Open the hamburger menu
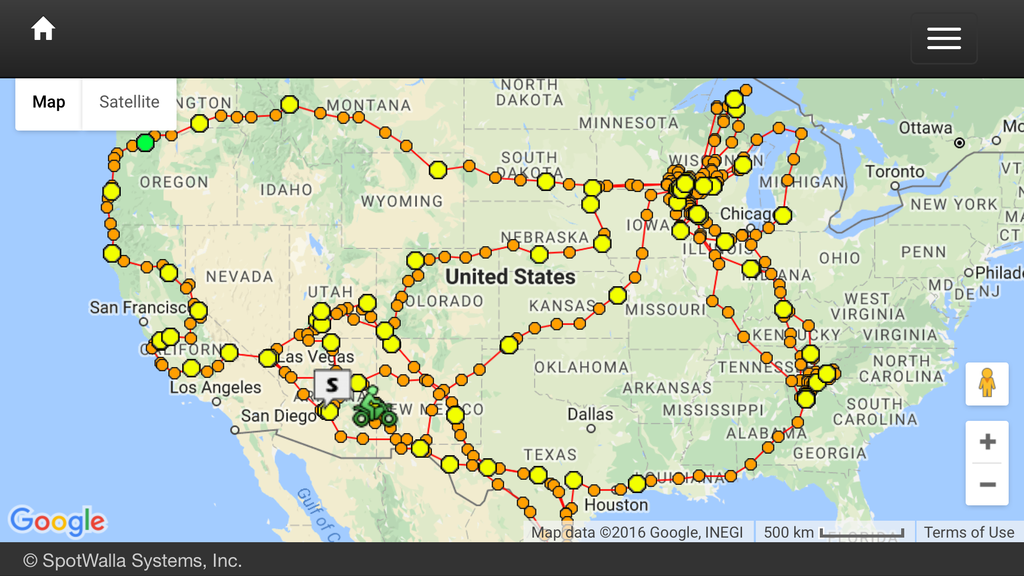Image resolution: width=1024 pixels, height=576 pixels. [943, 39]
